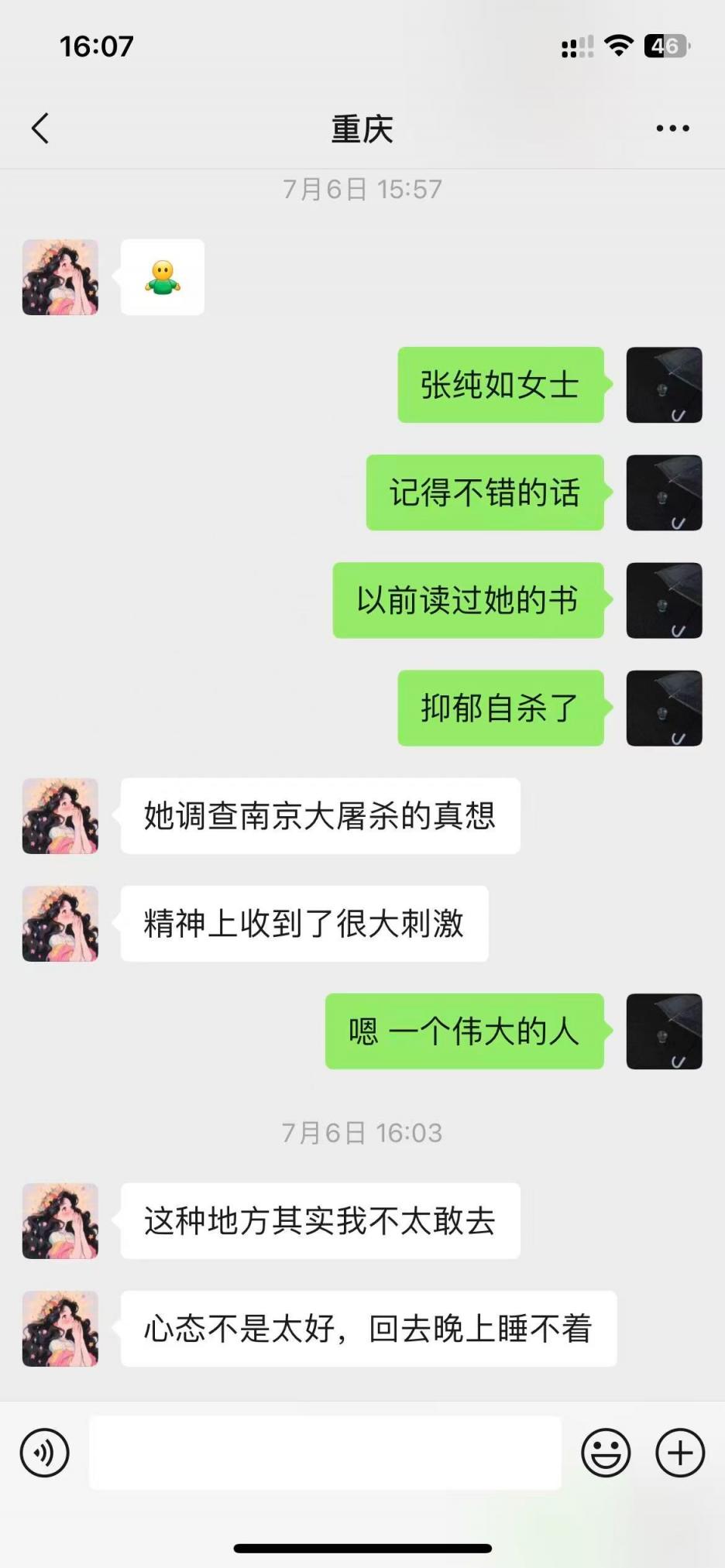Focus the message text field

325,1453
